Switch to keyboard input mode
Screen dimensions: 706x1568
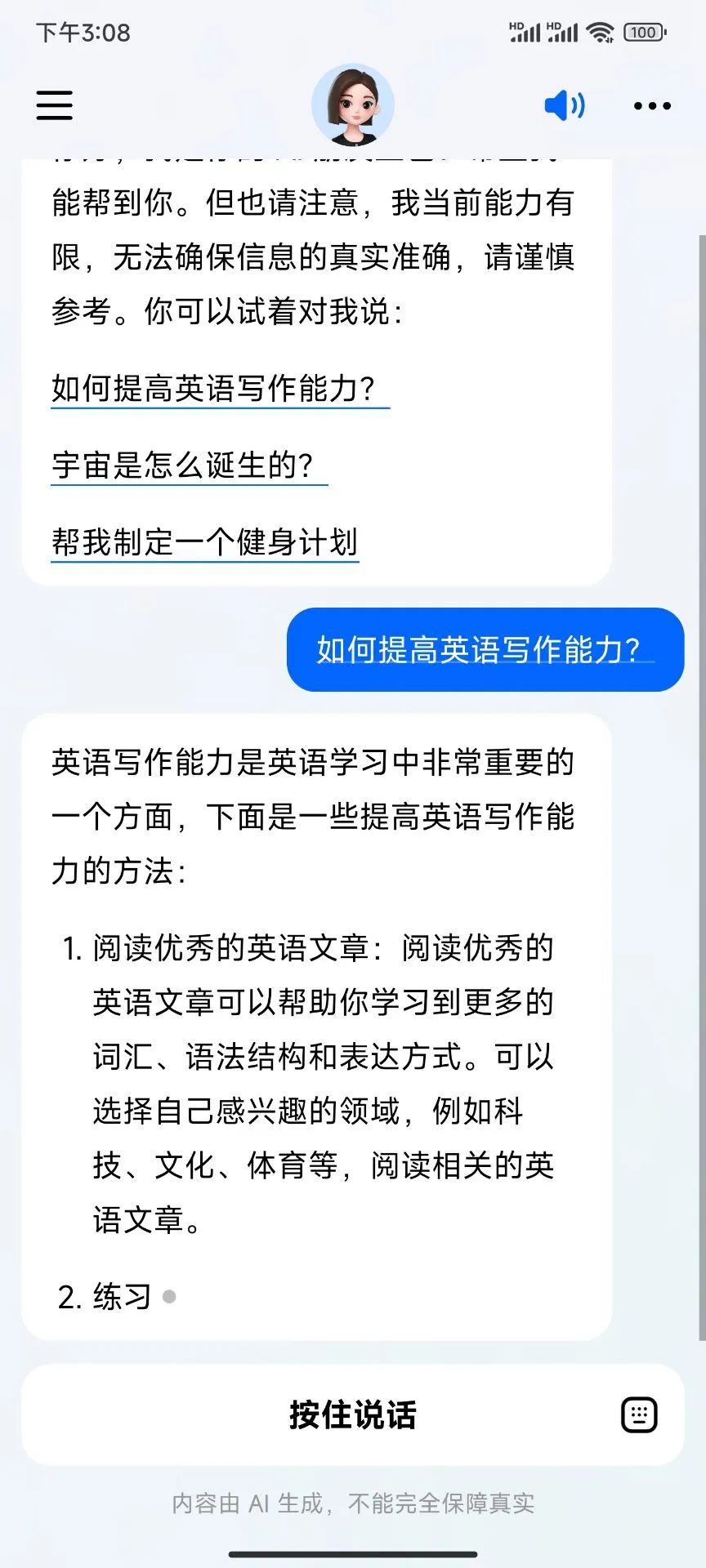coord(639,1414)
